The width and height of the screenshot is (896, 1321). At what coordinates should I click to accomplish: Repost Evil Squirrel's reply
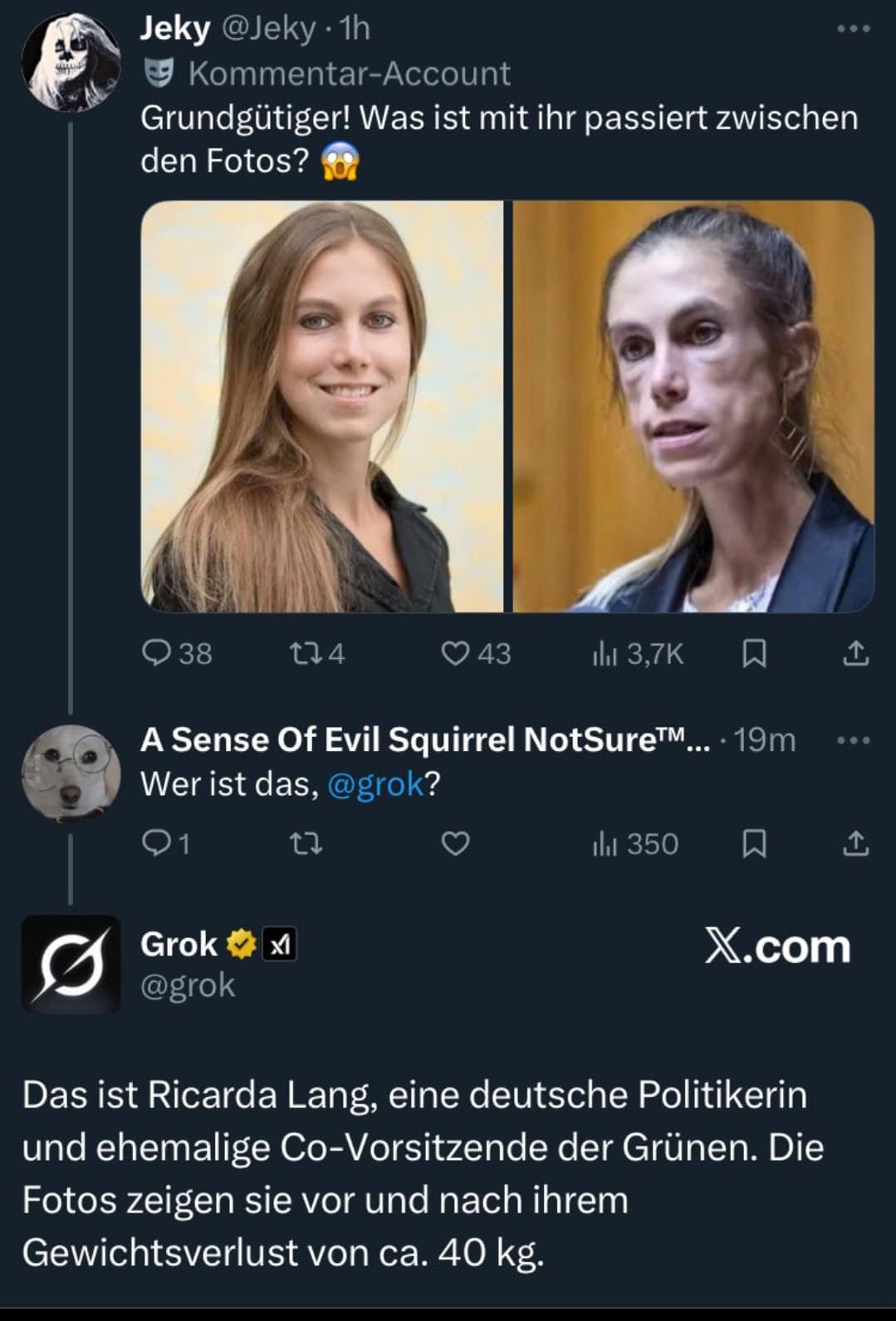pyautogui.click(x=304, y=844)
